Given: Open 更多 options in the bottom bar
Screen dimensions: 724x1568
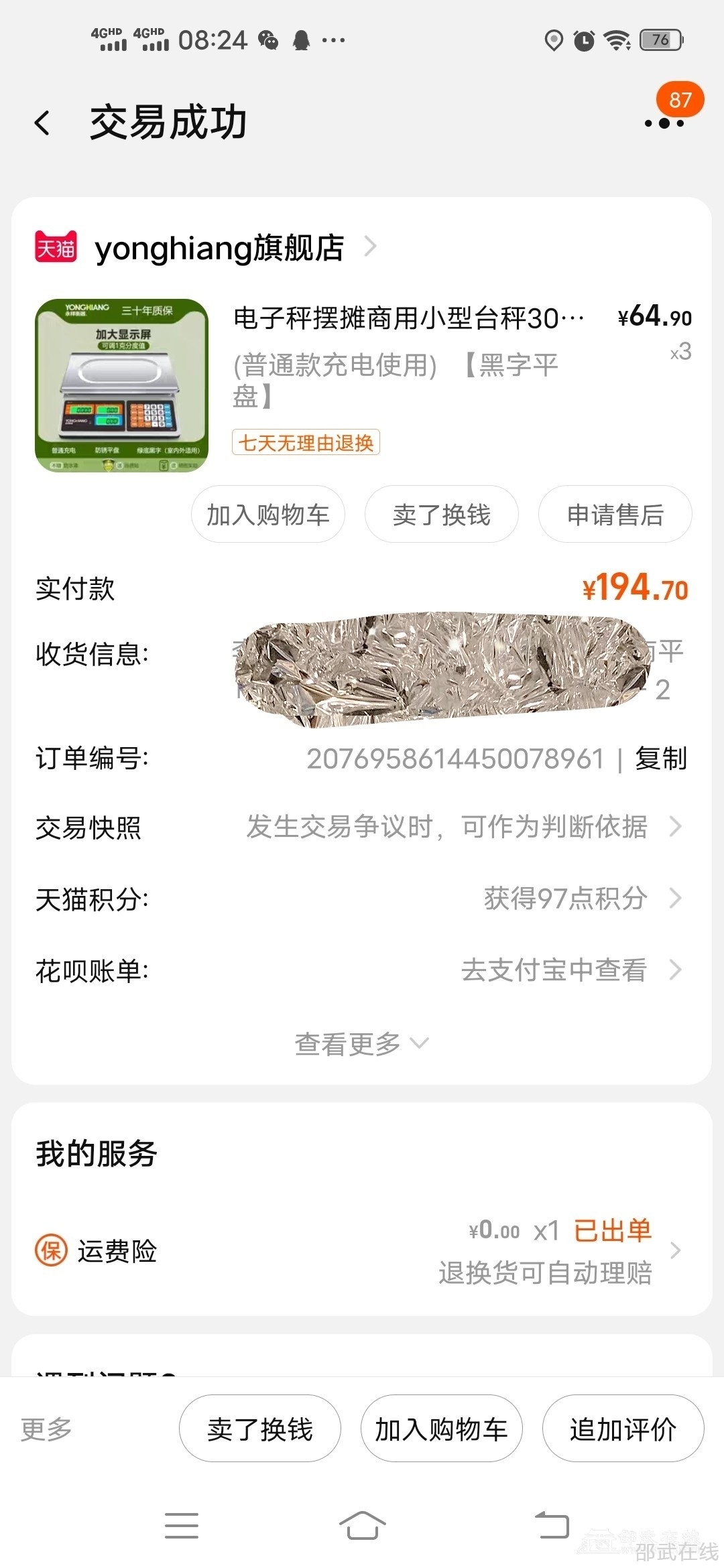Looking at the screenshot, I should (46, 1429).
